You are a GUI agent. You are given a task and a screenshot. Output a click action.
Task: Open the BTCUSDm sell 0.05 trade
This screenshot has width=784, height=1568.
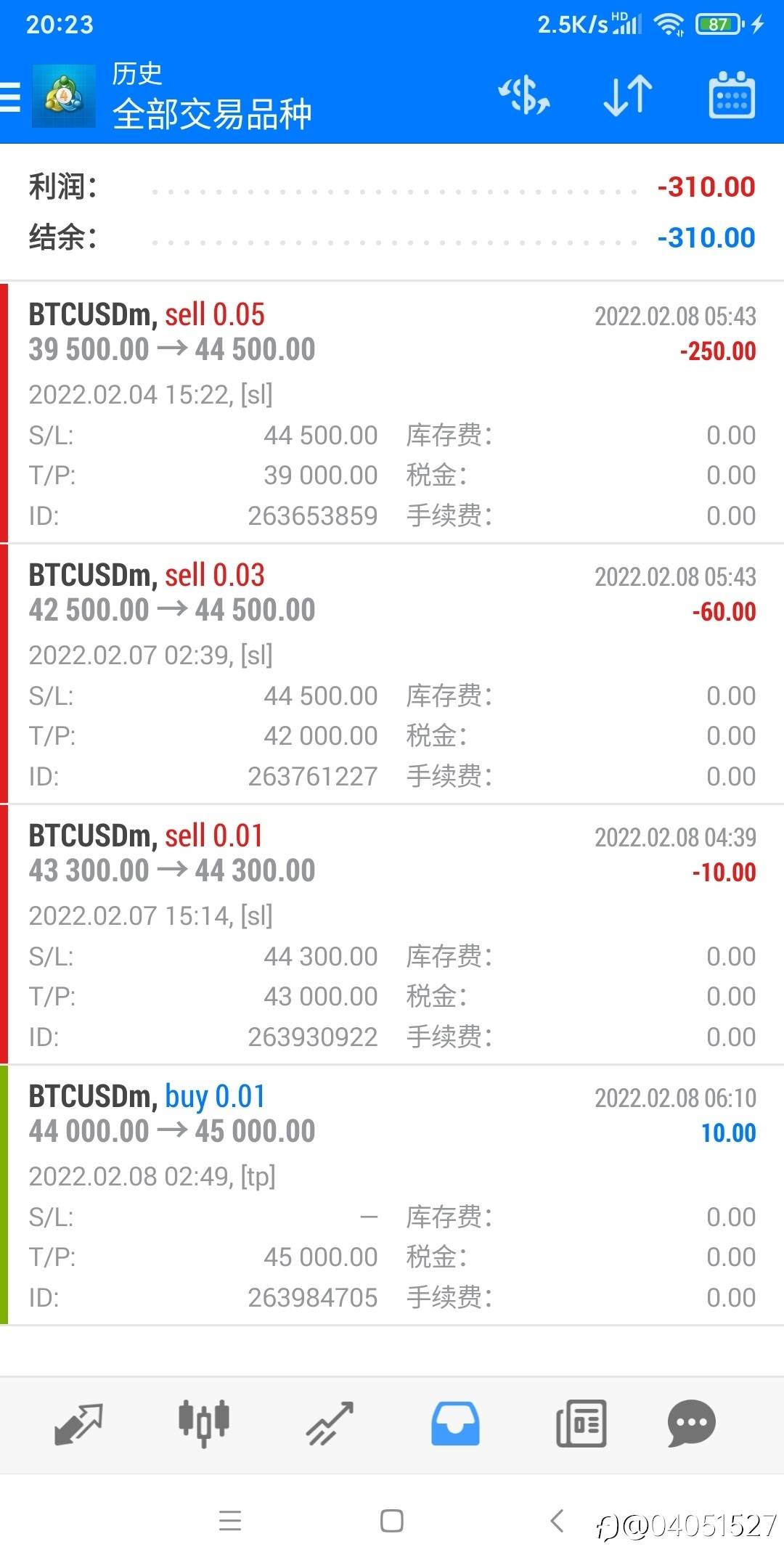(x=392, y=412)
